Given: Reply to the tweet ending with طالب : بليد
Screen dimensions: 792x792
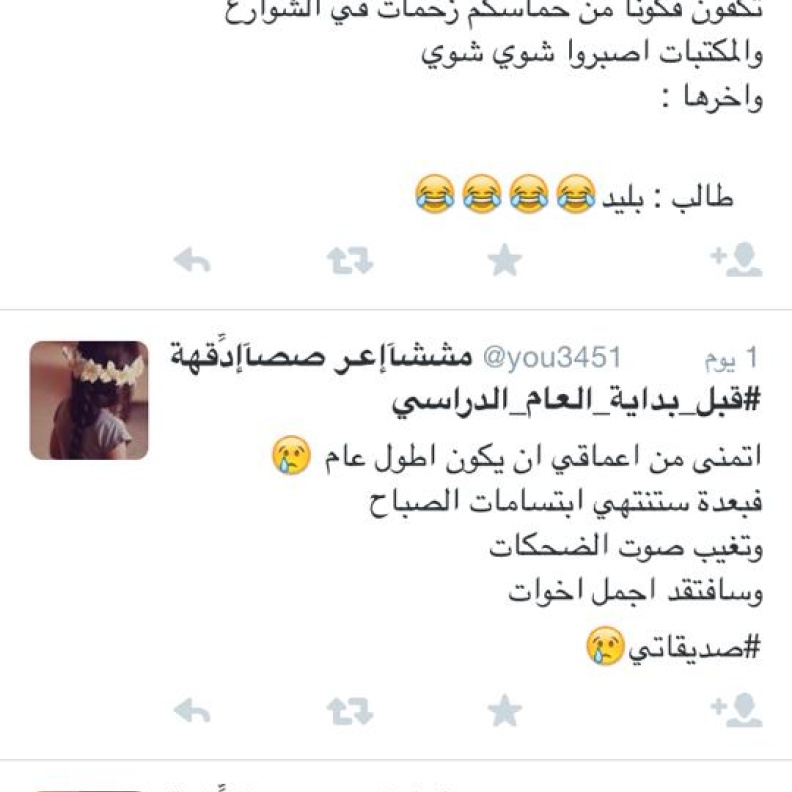Looking at the screenshot, I should pos(192,261).
